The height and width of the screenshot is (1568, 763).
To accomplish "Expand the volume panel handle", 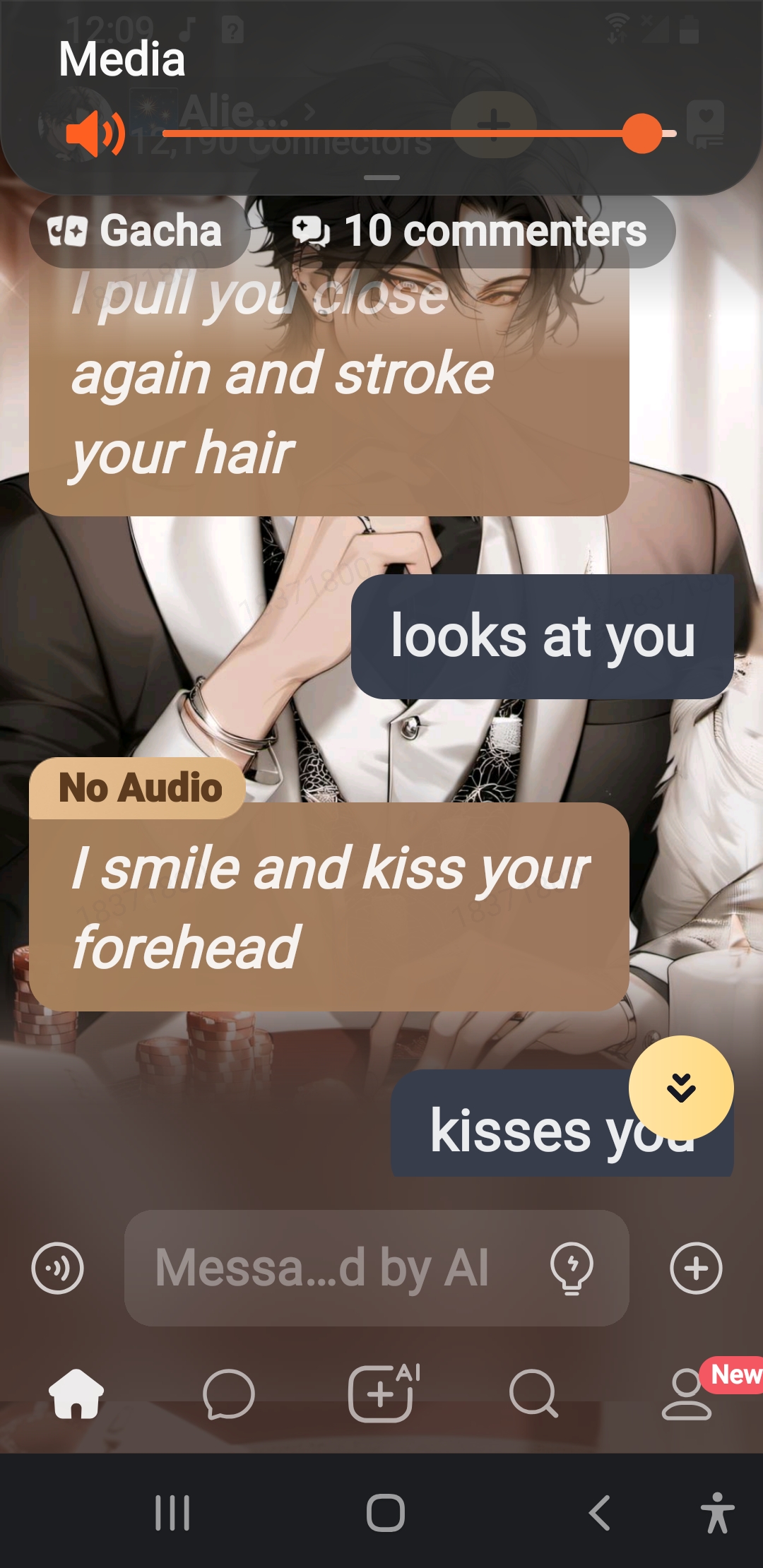I will point(381,178).
